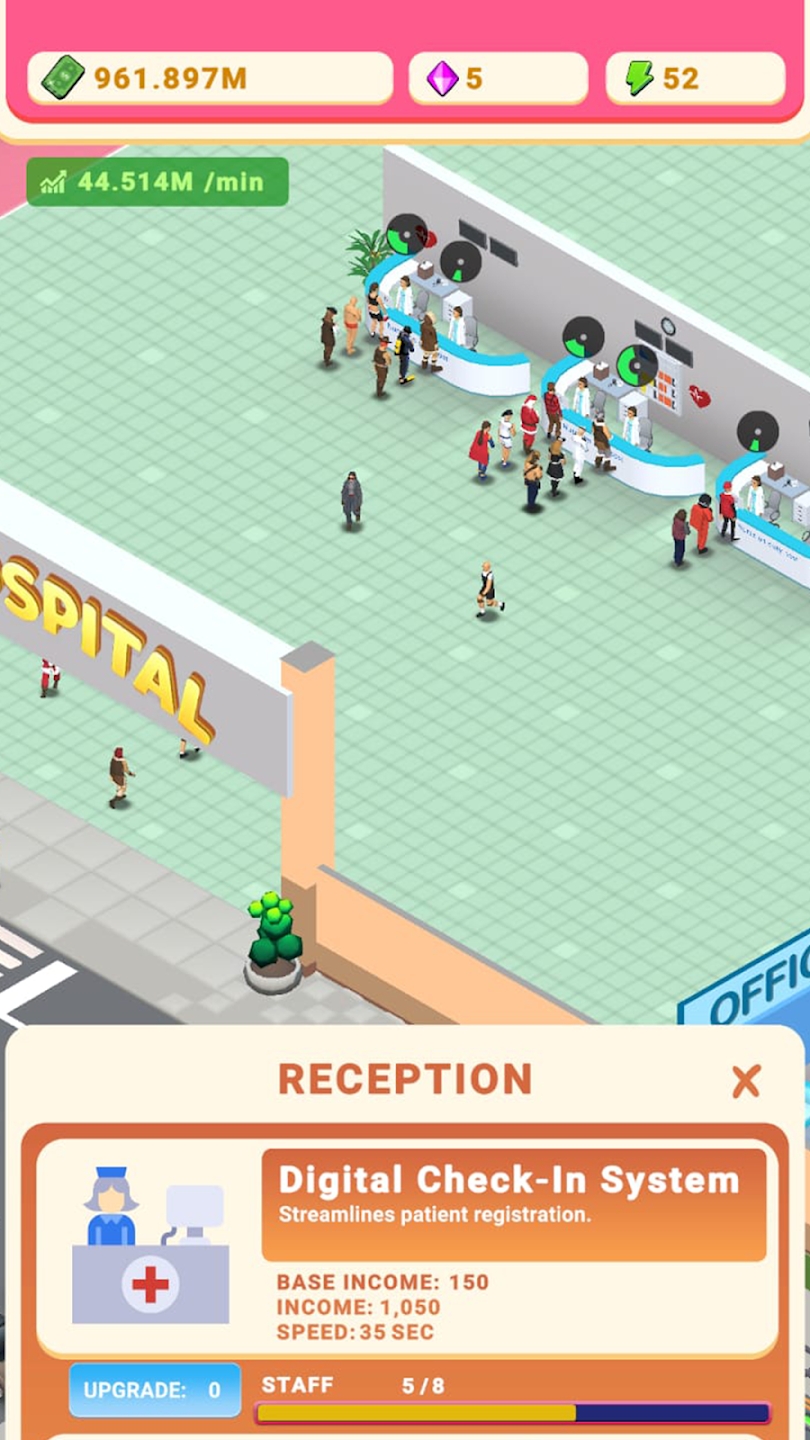Open the purple gems counter
Viewport: 810px width, 1440px height.
497,78
